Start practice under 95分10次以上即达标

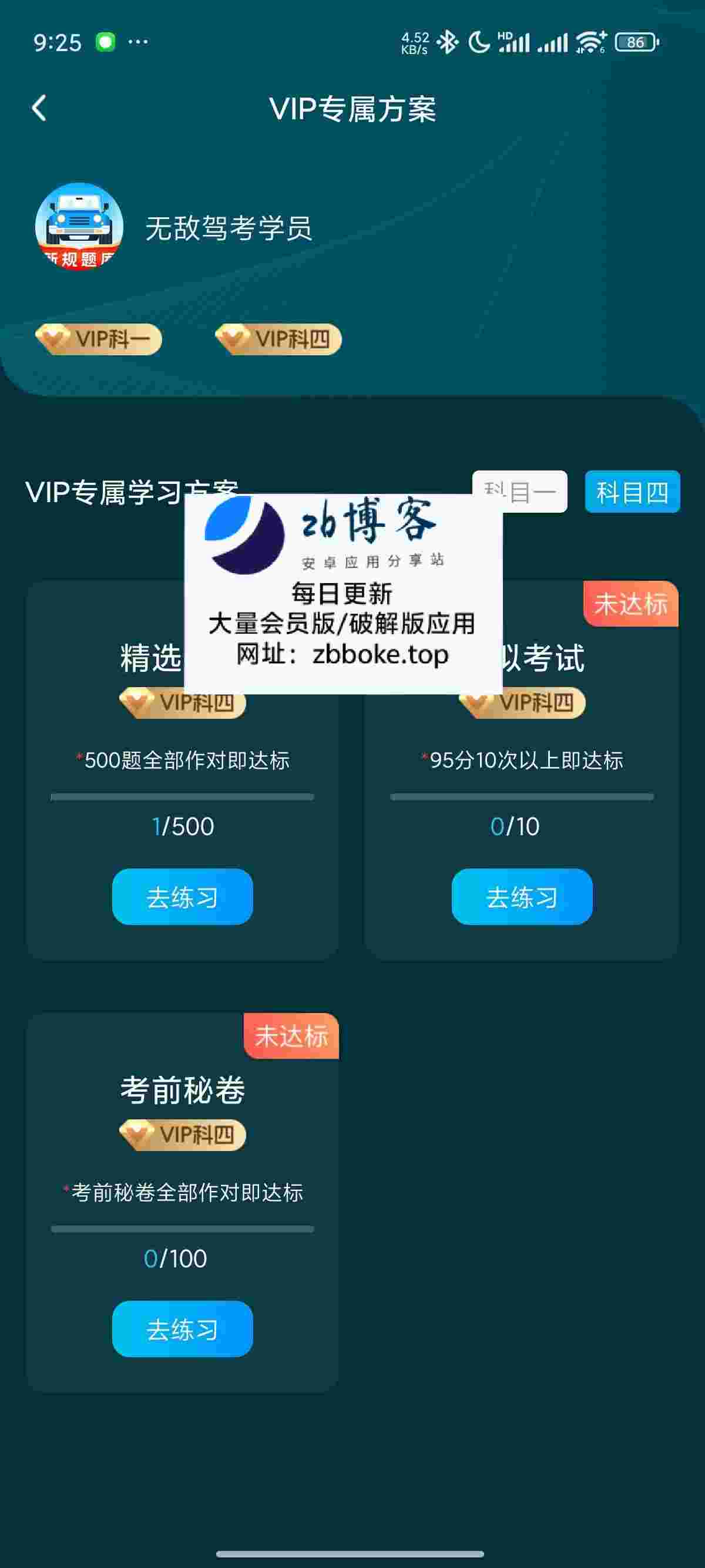(522, 897)
